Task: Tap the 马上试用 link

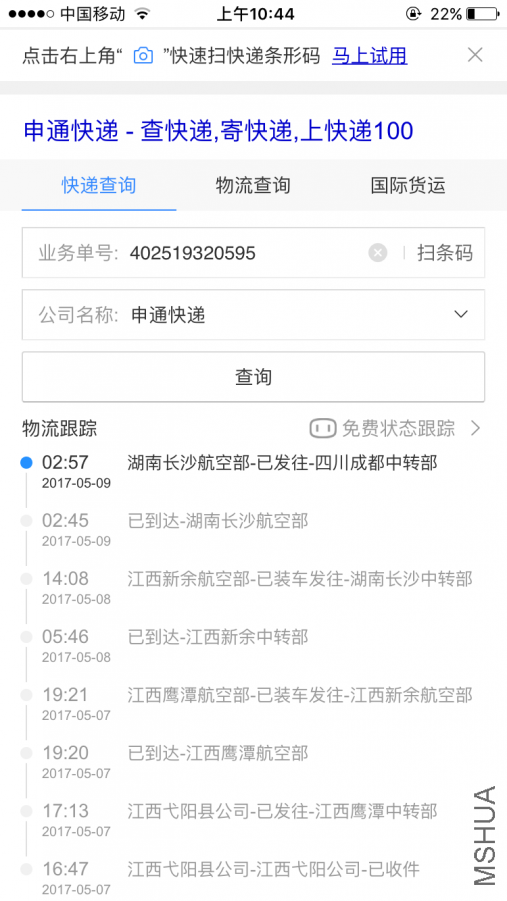Action: pos(370,56)
